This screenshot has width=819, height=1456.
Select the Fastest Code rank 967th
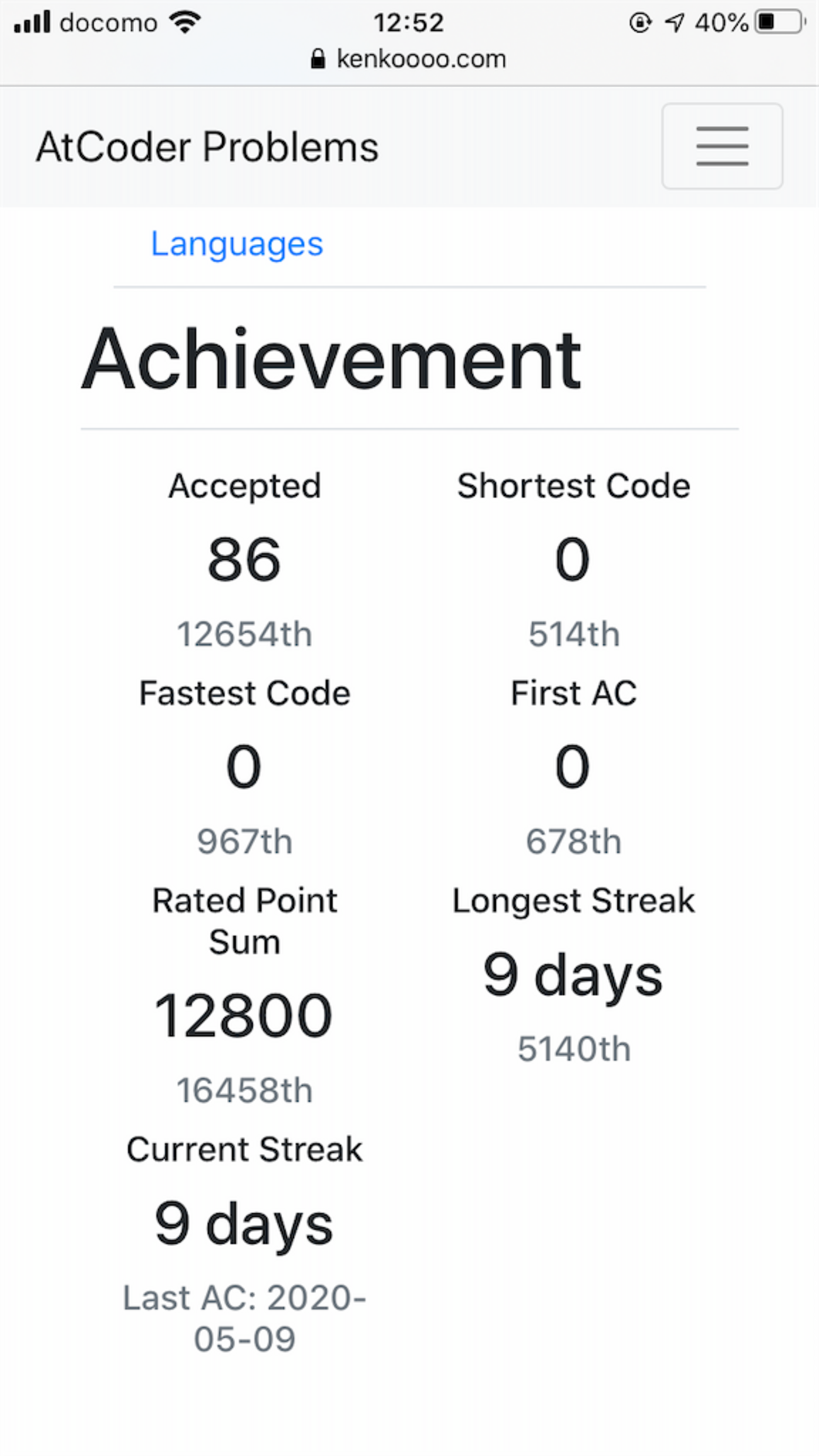click(244, 840)
